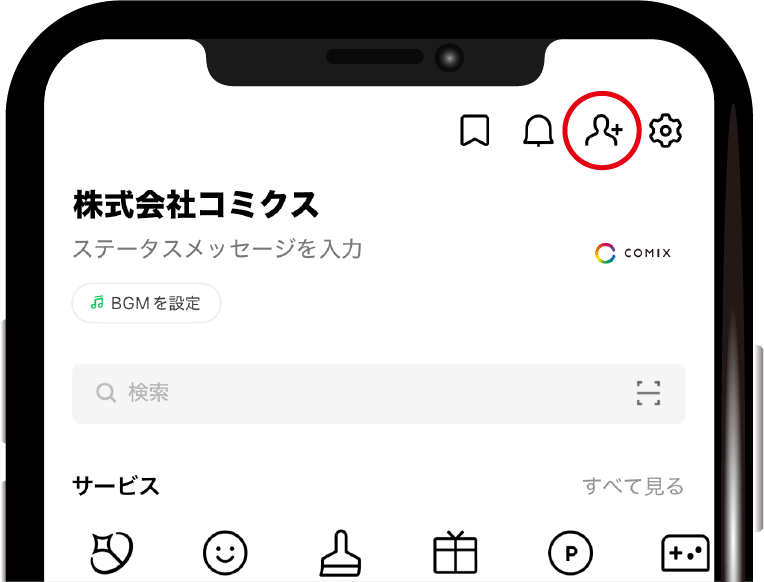764x582 pixels.
Task: Open the 株式会社コミクス profile
Action: click(x=196, y=205)
